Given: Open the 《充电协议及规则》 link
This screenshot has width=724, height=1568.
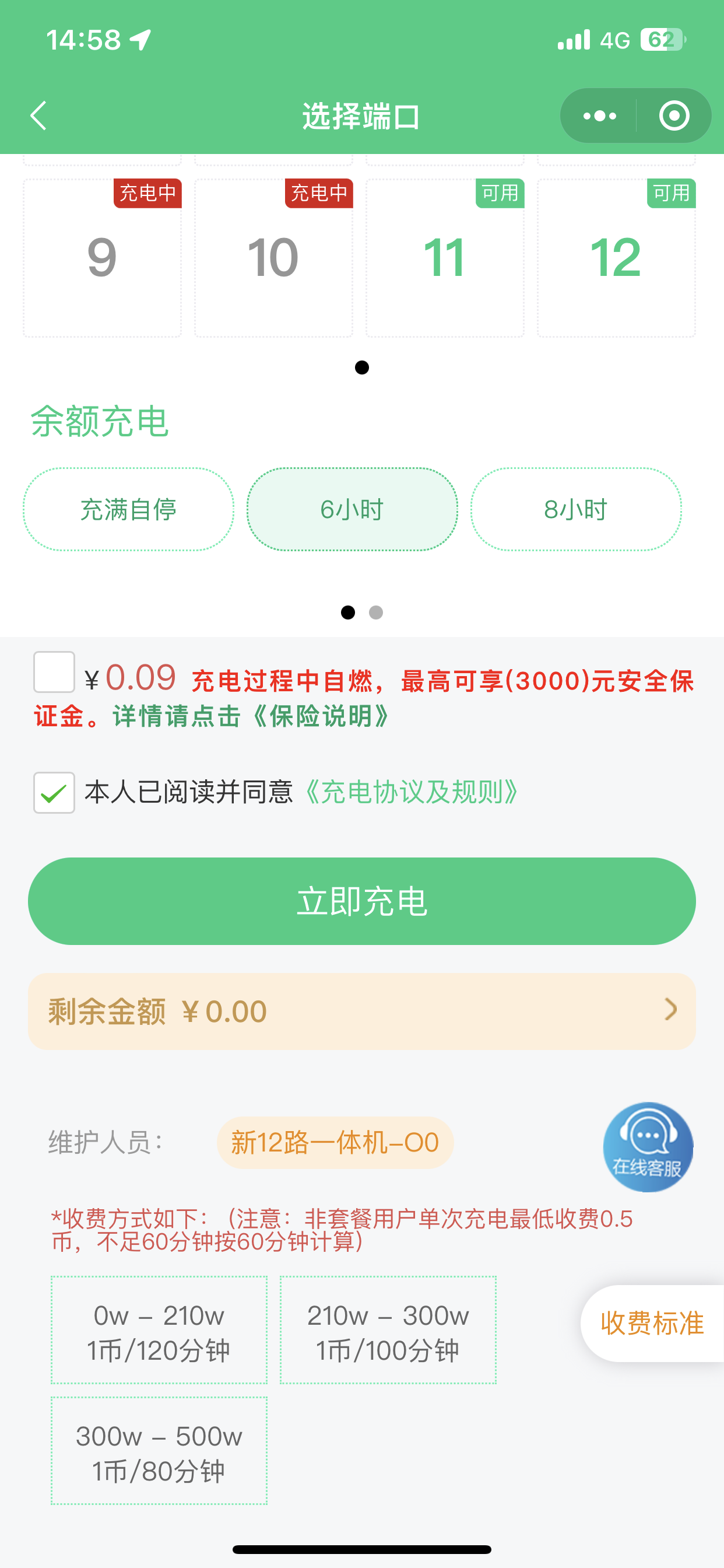Looking at the screenshot, I should (412, 793).
